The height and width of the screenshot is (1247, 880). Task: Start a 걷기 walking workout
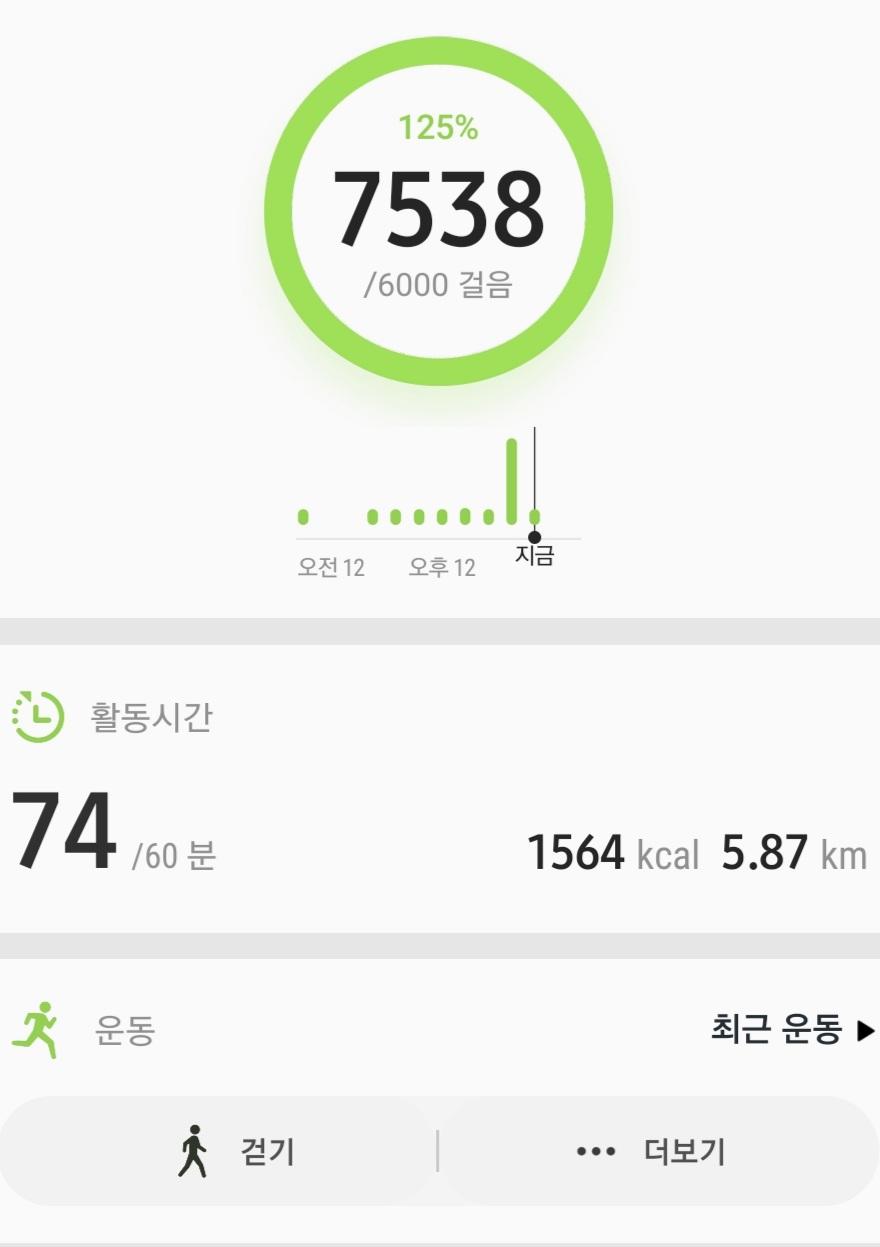[x=237, y=1152]
